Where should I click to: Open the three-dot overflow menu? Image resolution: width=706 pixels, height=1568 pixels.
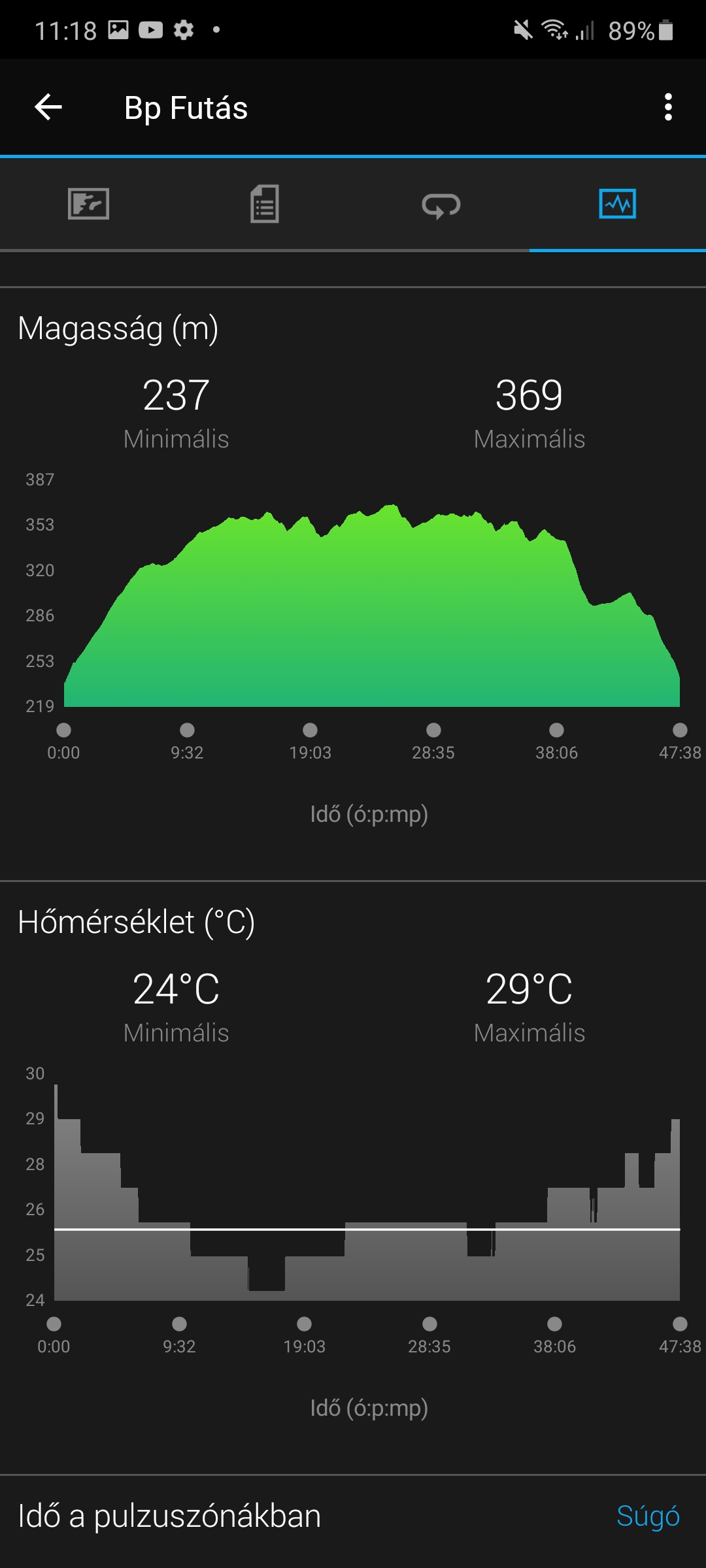point(668,107)
